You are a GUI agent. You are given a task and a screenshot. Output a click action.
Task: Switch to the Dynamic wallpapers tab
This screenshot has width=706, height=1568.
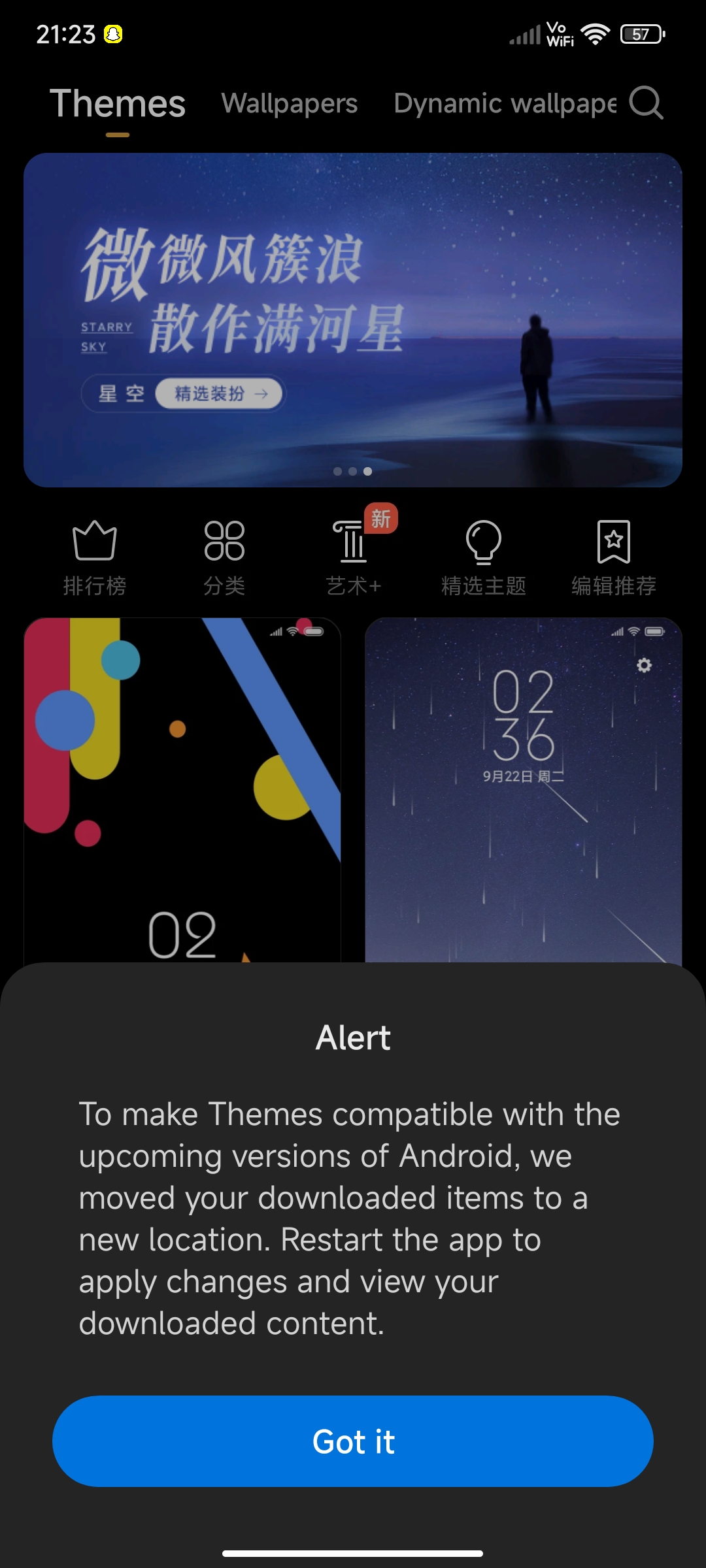[505, 103]
